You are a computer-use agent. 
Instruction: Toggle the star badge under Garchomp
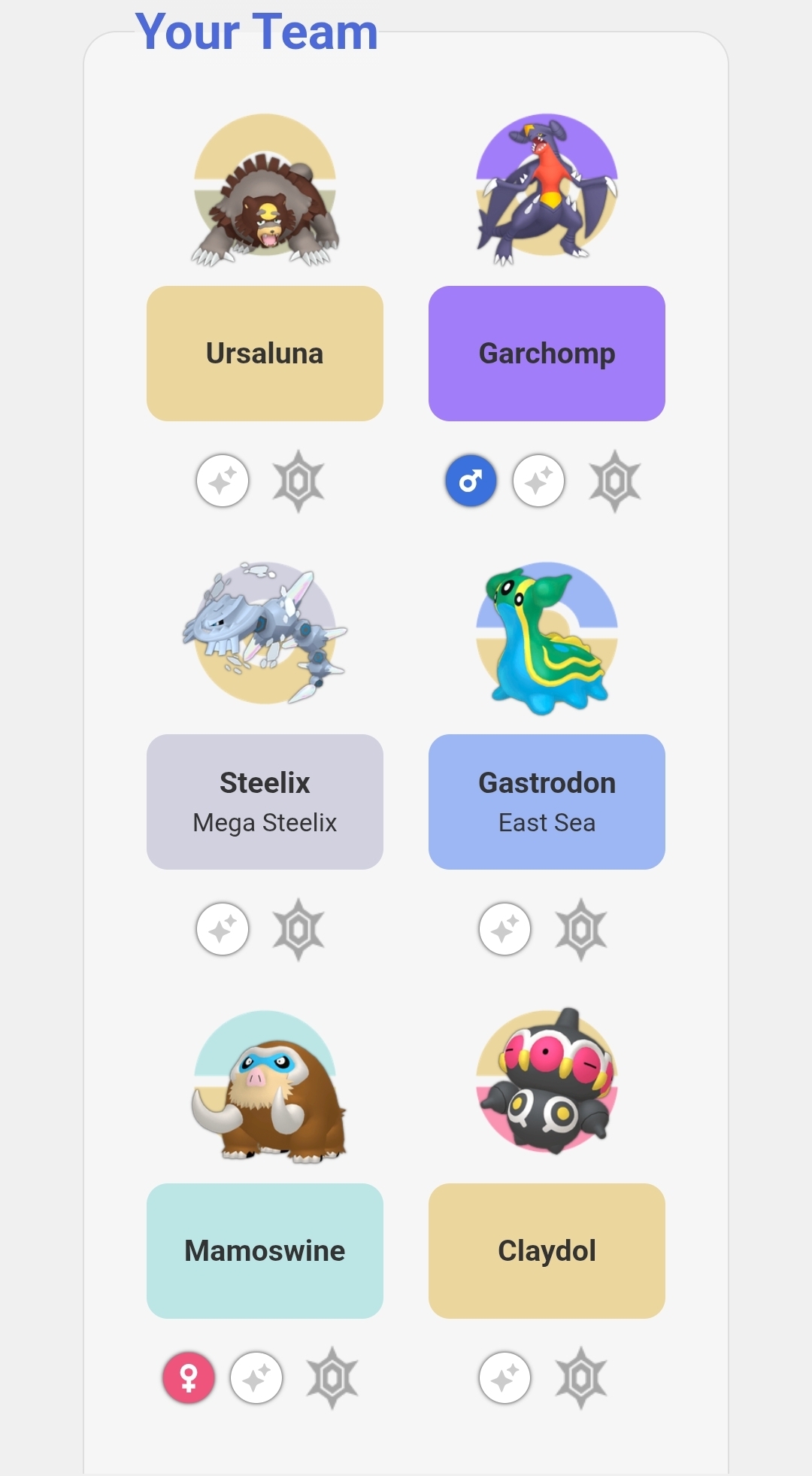coord(615,481)
